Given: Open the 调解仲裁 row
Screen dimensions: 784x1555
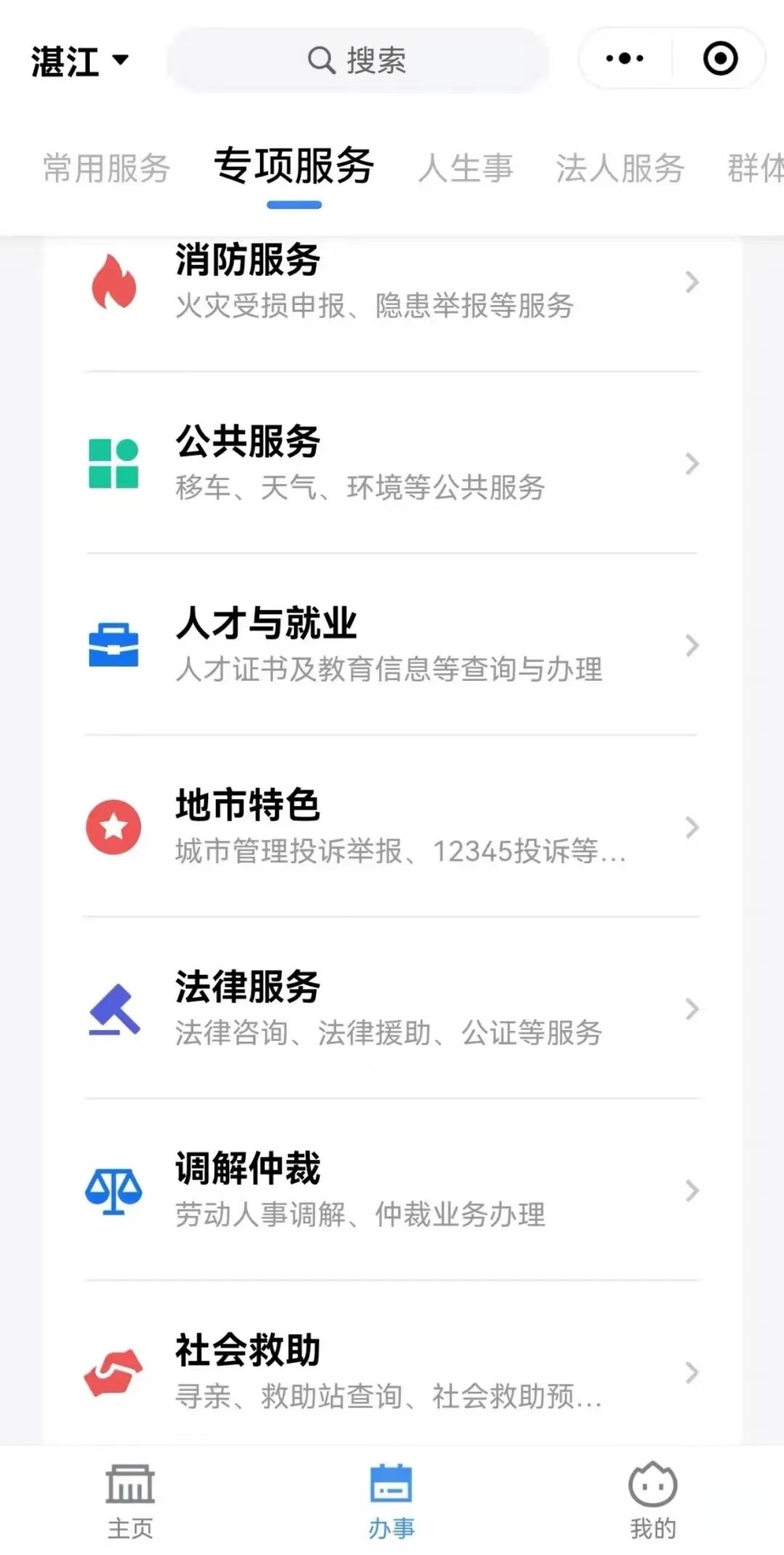Looking at the screenshot, I should (392, 1190).
